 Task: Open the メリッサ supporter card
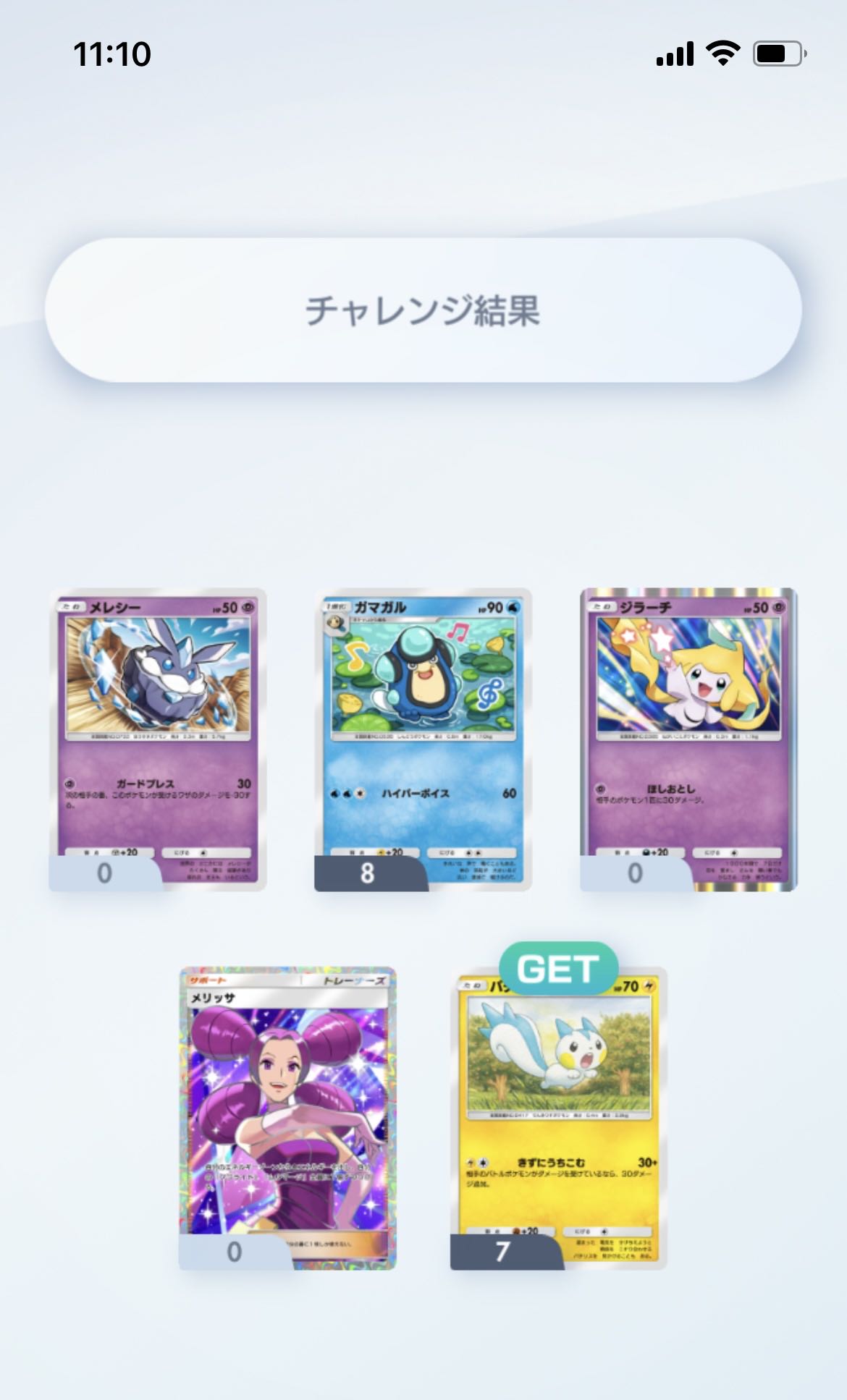coord(287,1118)
